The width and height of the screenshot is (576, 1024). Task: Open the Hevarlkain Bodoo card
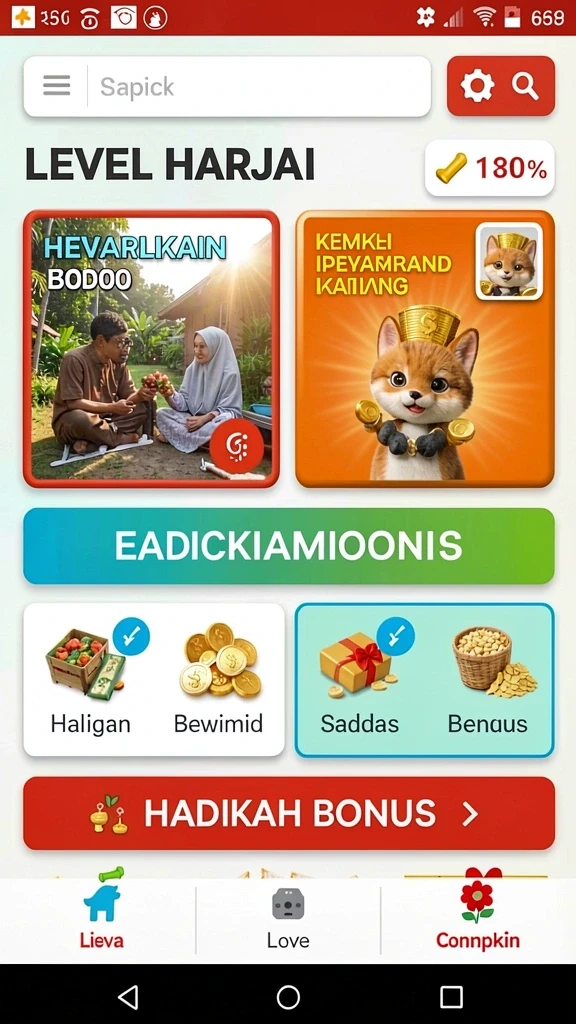coord(152,349)
